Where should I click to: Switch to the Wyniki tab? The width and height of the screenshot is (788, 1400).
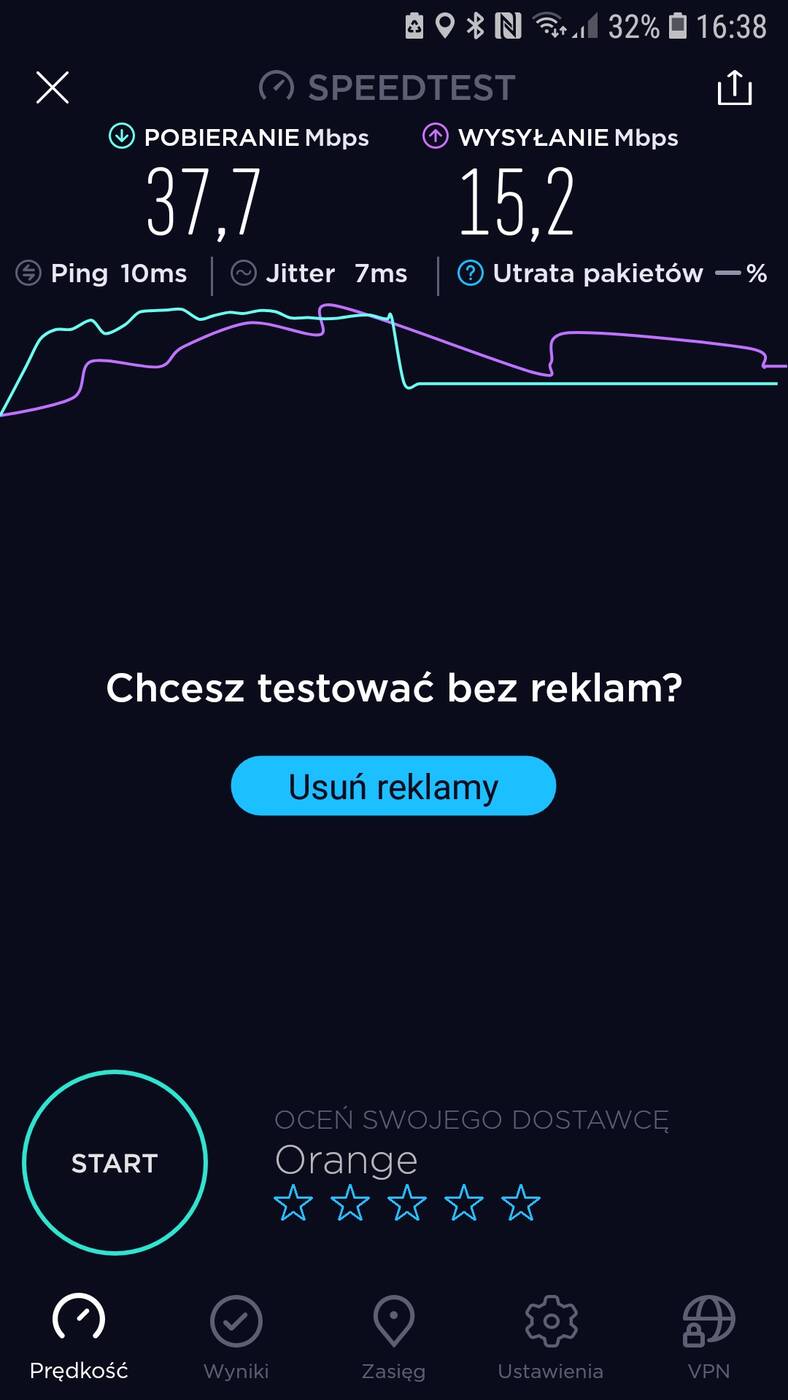point(236,1336)
